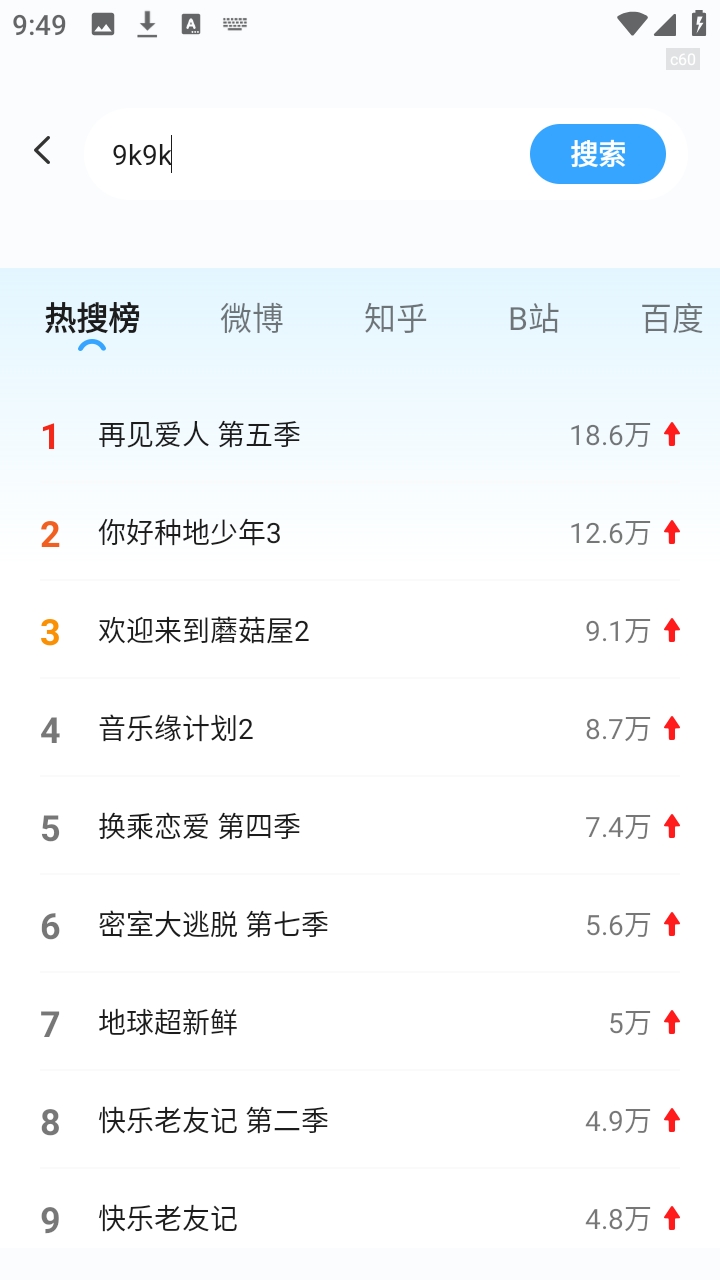Open trending item 地球超新鲜
Image resolution: width=720 pixels, height=1280 pixels.
point(168,1023)
